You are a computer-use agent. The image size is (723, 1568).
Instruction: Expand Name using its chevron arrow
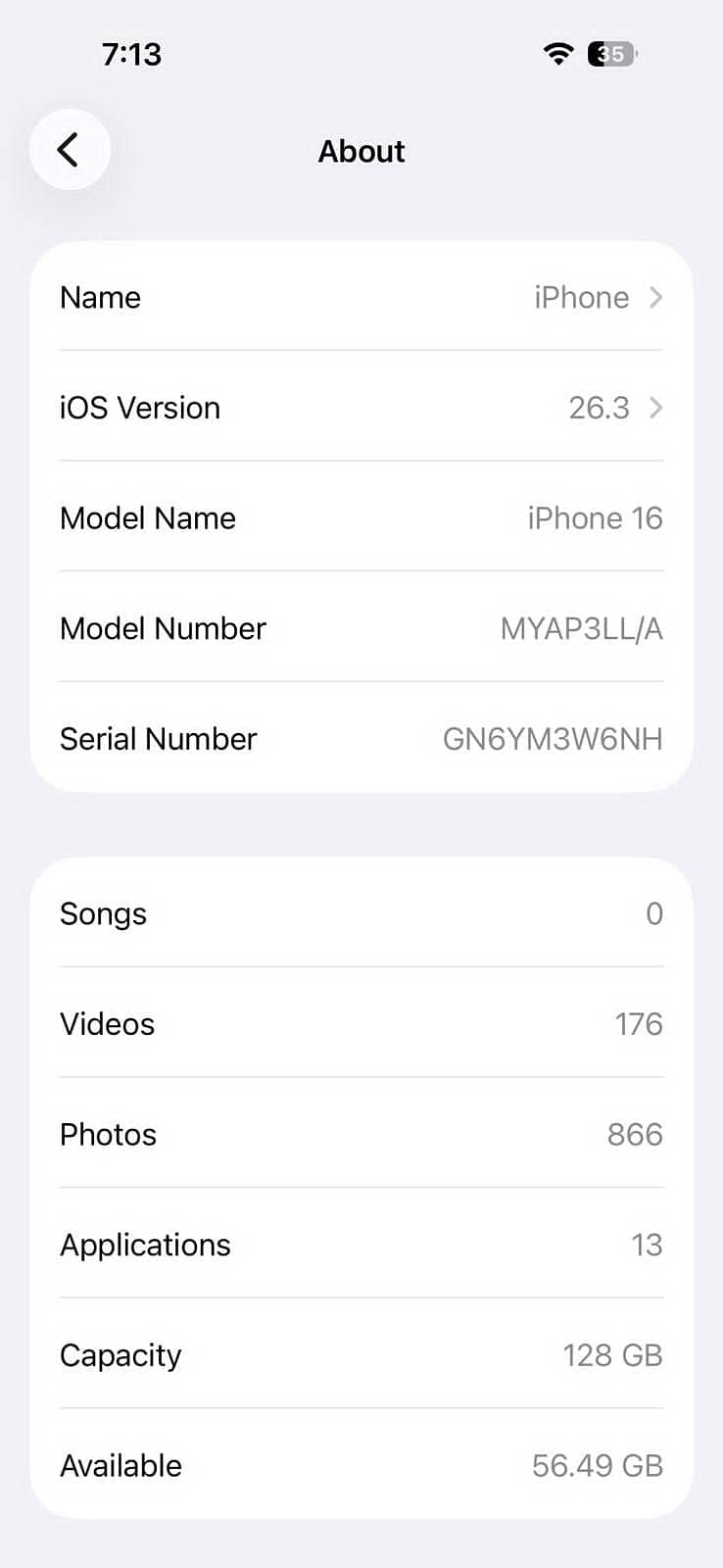point(654,297)
